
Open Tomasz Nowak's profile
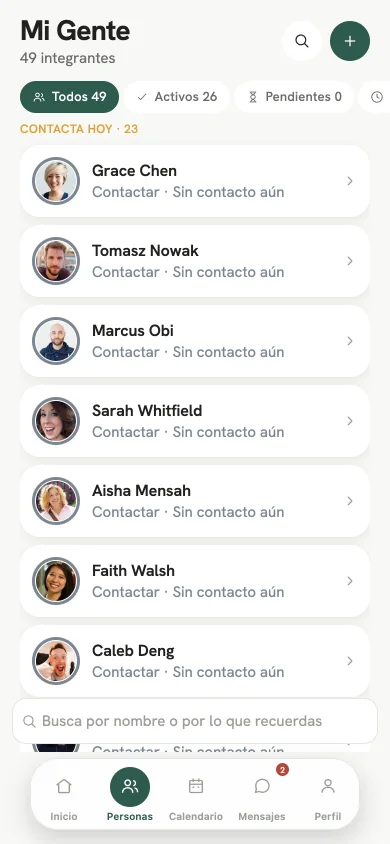[x=195, y=261]
